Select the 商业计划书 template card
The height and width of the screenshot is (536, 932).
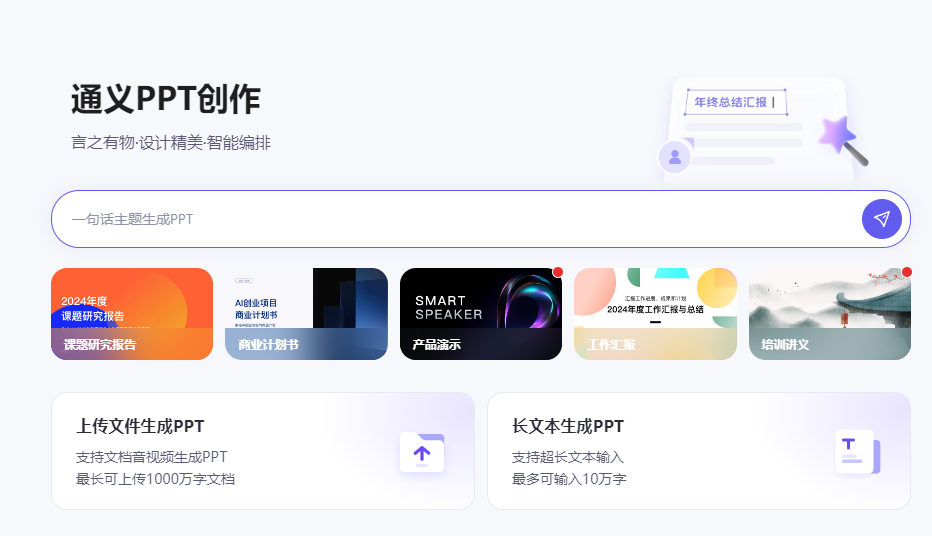tap(306, 314)
